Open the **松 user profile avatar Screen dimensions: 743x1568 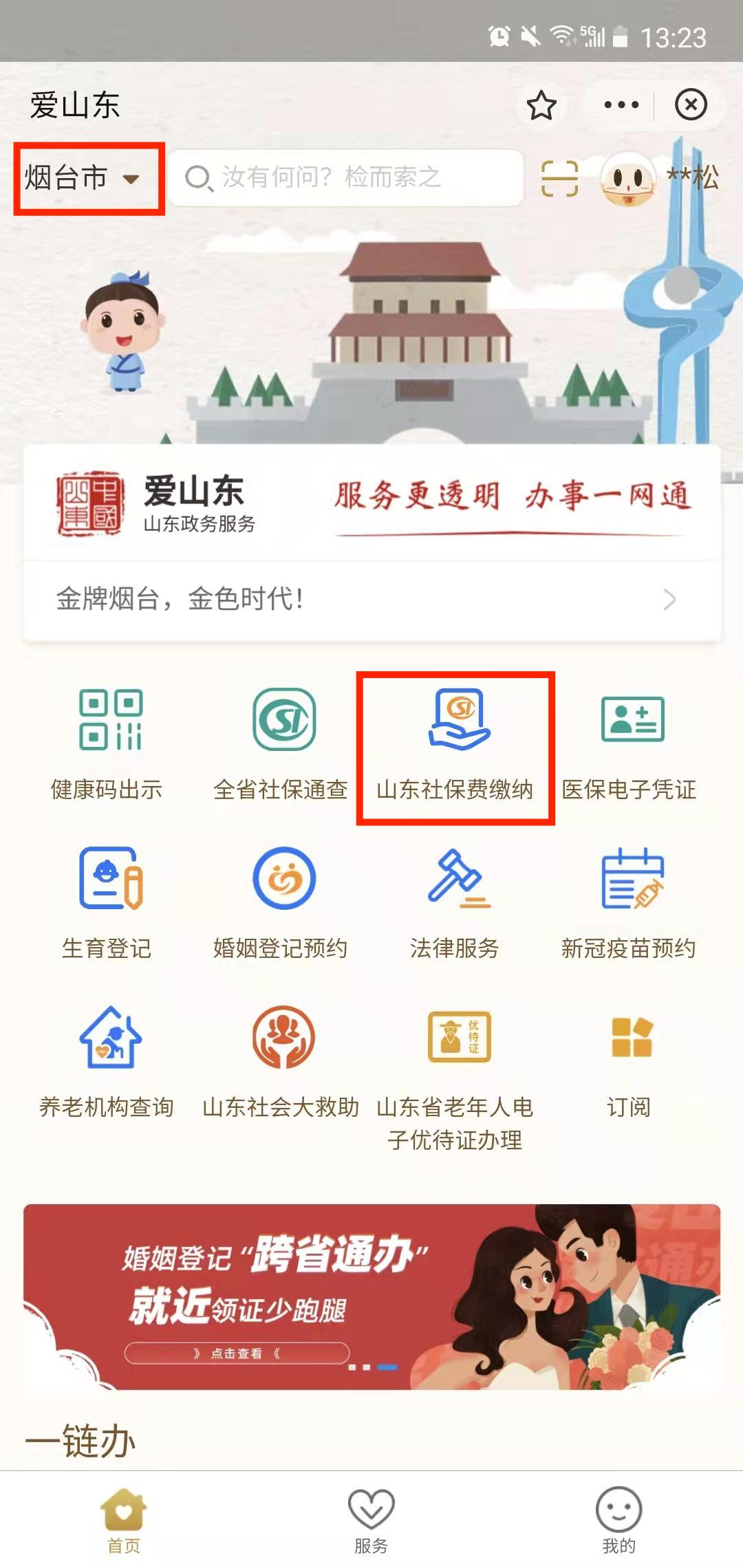[628, 179]
